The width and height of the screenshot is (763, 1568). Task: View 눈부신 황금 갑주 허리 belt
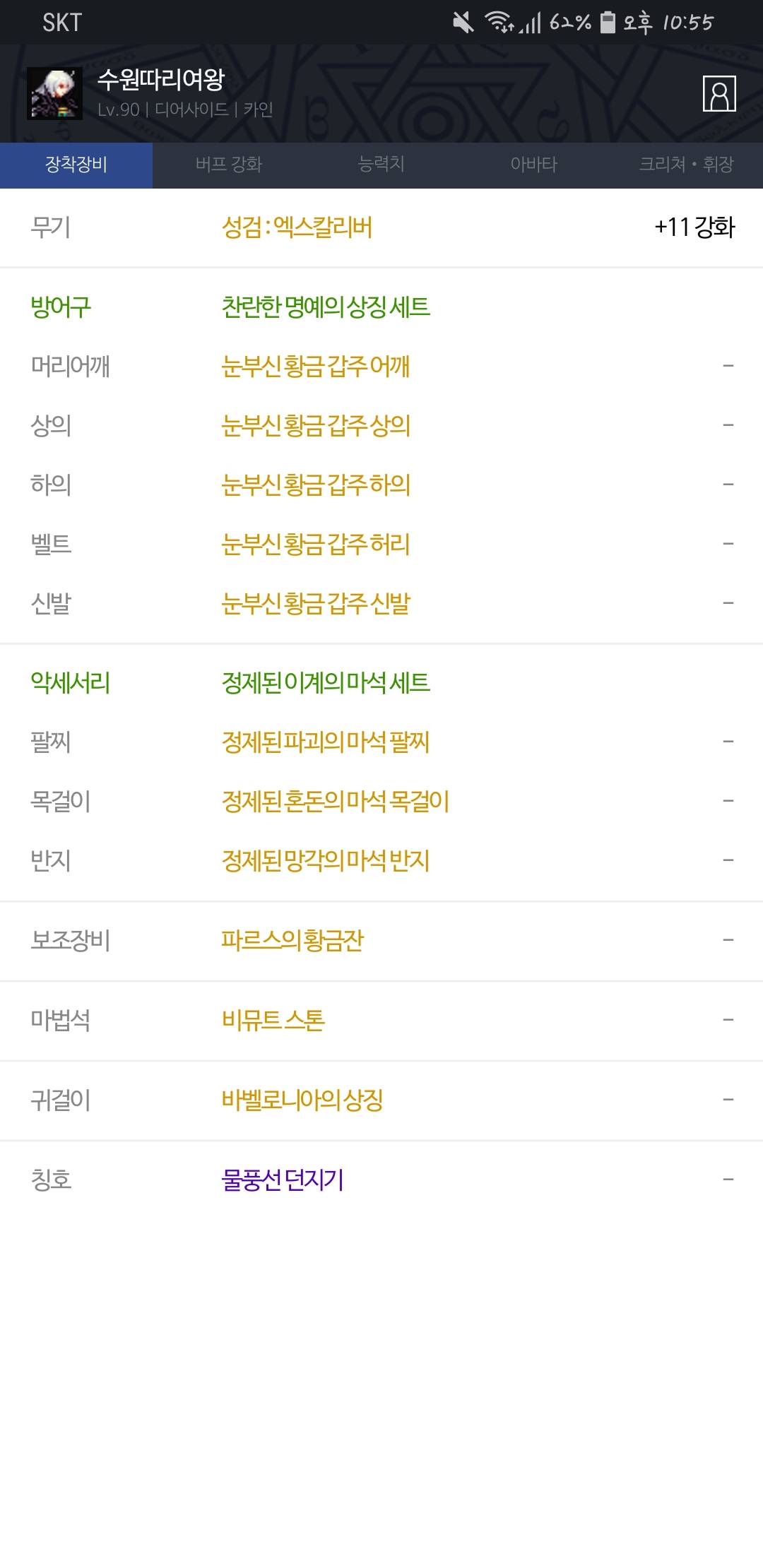click(x=381, y=544)
